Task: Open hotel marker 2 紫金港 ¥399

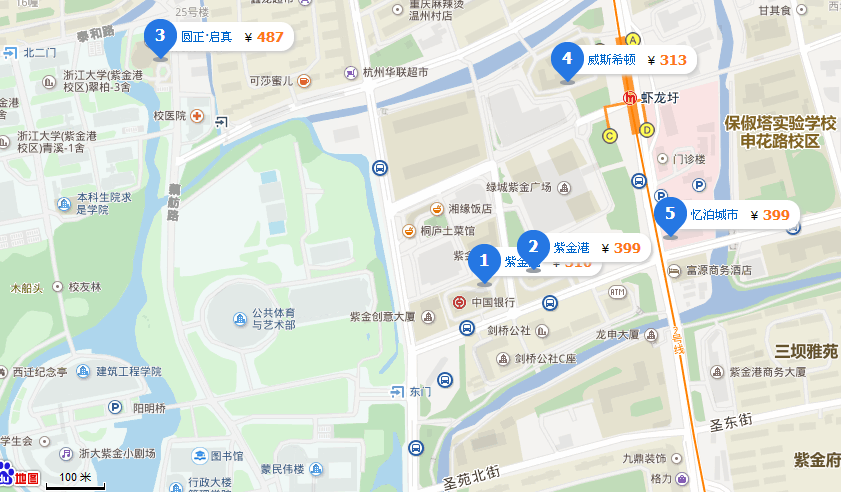Action: (534, 247)
